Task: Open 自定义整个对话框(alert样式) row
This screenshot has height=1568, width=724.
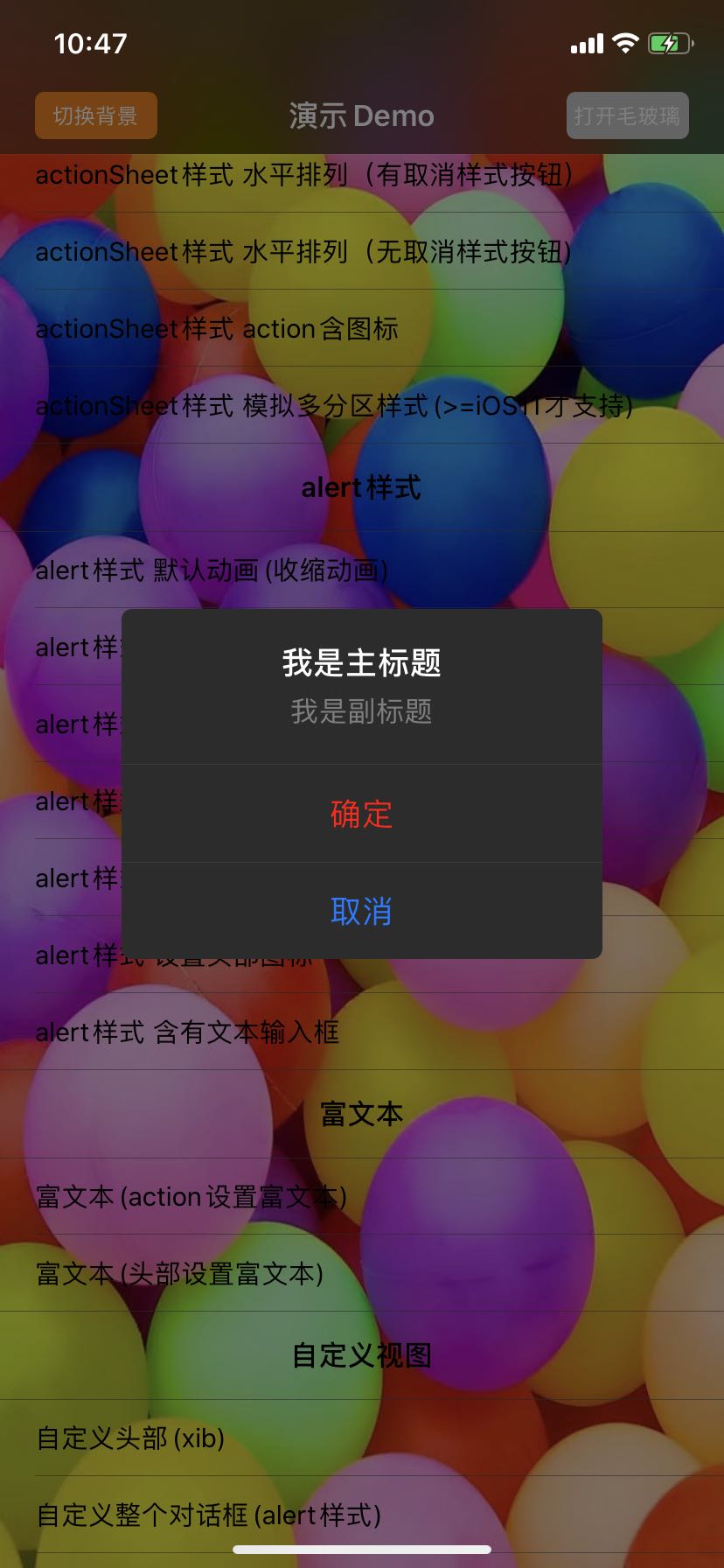Action: [x=362, y=1515]
